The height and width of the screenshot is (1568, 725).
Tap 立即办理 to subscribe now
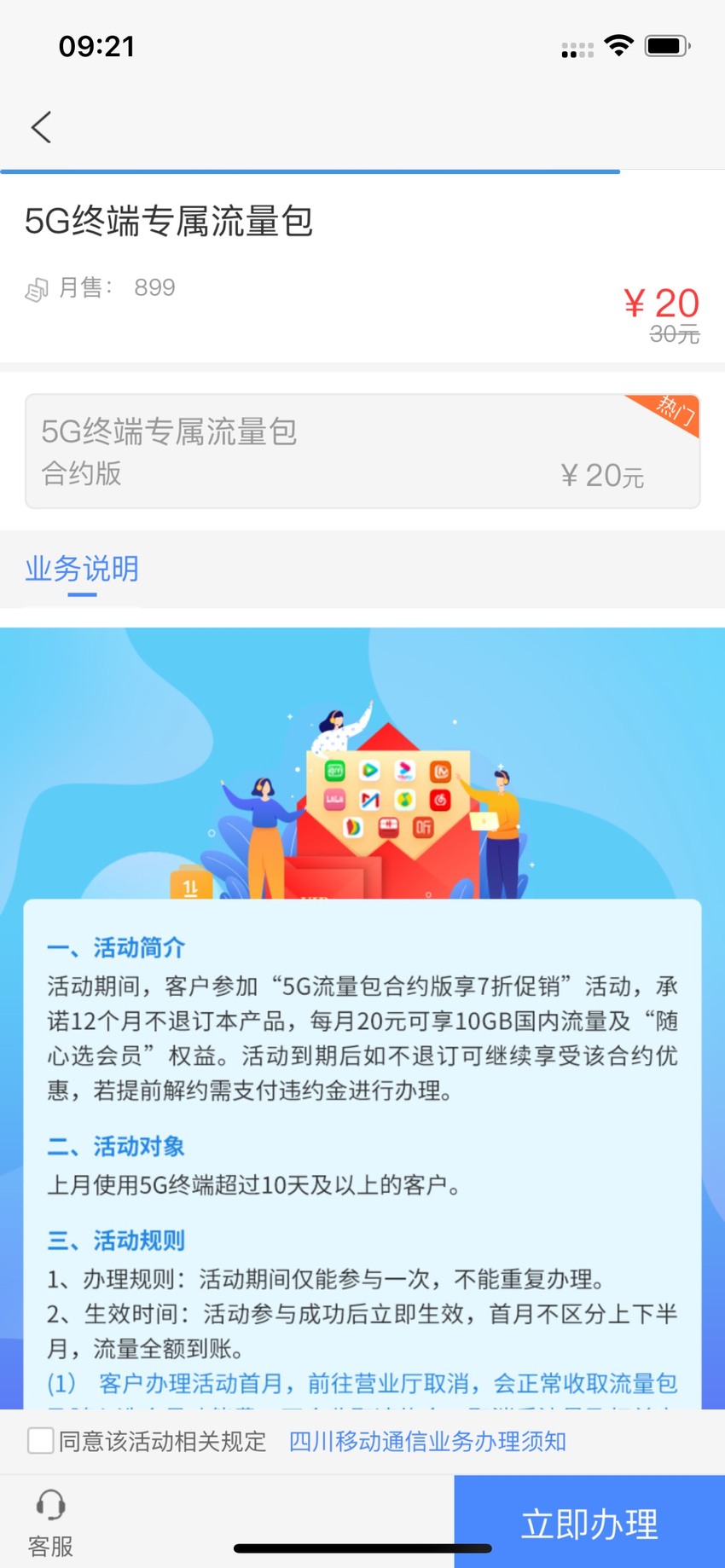tap(589, 1522)
